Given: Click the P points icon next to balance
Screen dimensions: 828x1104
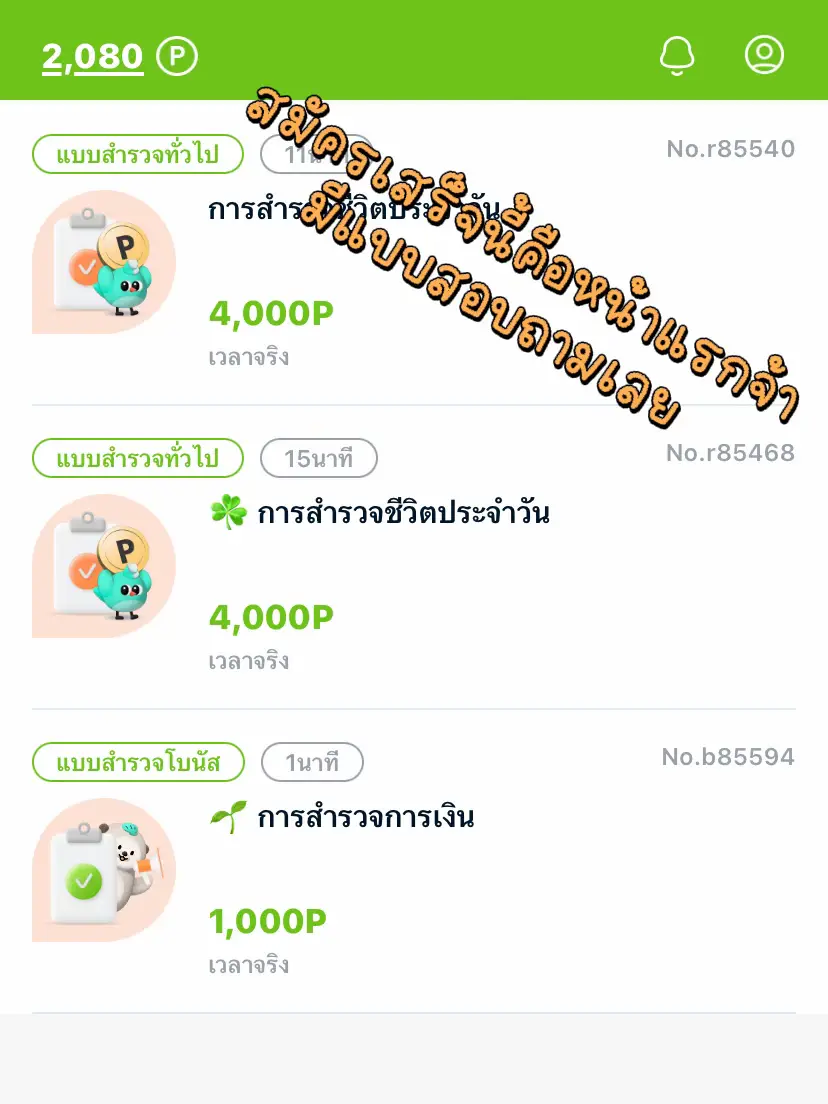Looking at the screenshot, I should tap(173, 55).
